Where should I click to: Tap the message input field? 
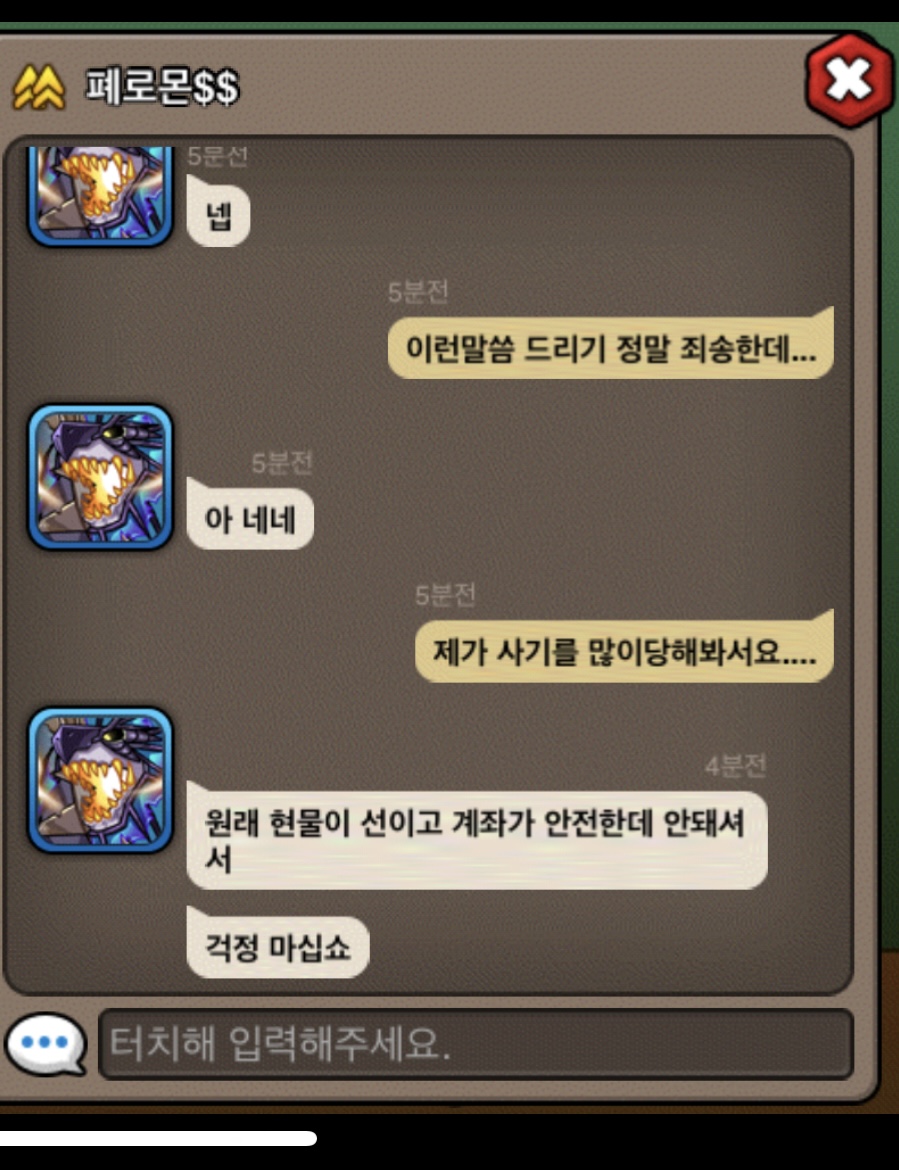pos(475,1044)
